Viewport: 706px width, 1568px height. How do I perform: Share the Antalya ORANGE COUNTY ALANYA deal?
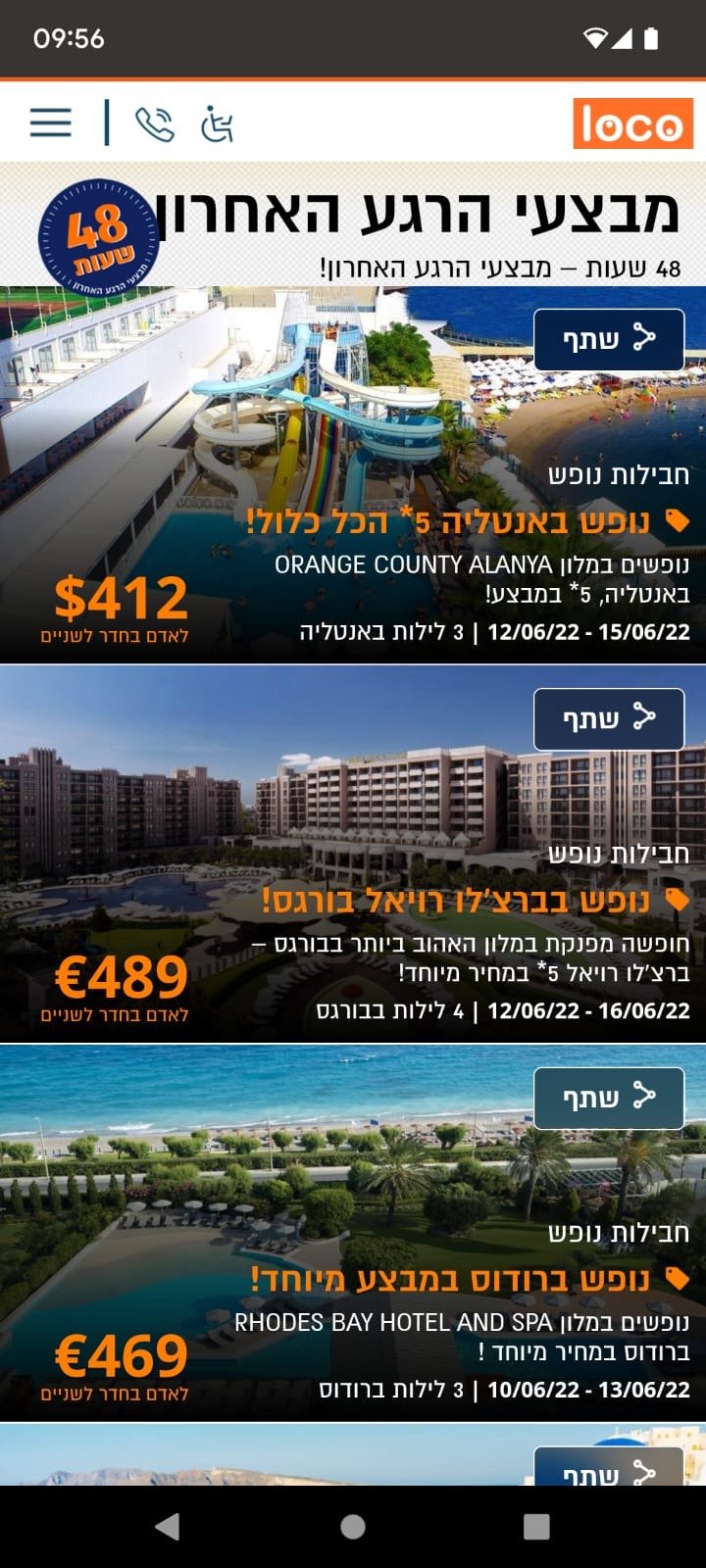pos(608,339)
